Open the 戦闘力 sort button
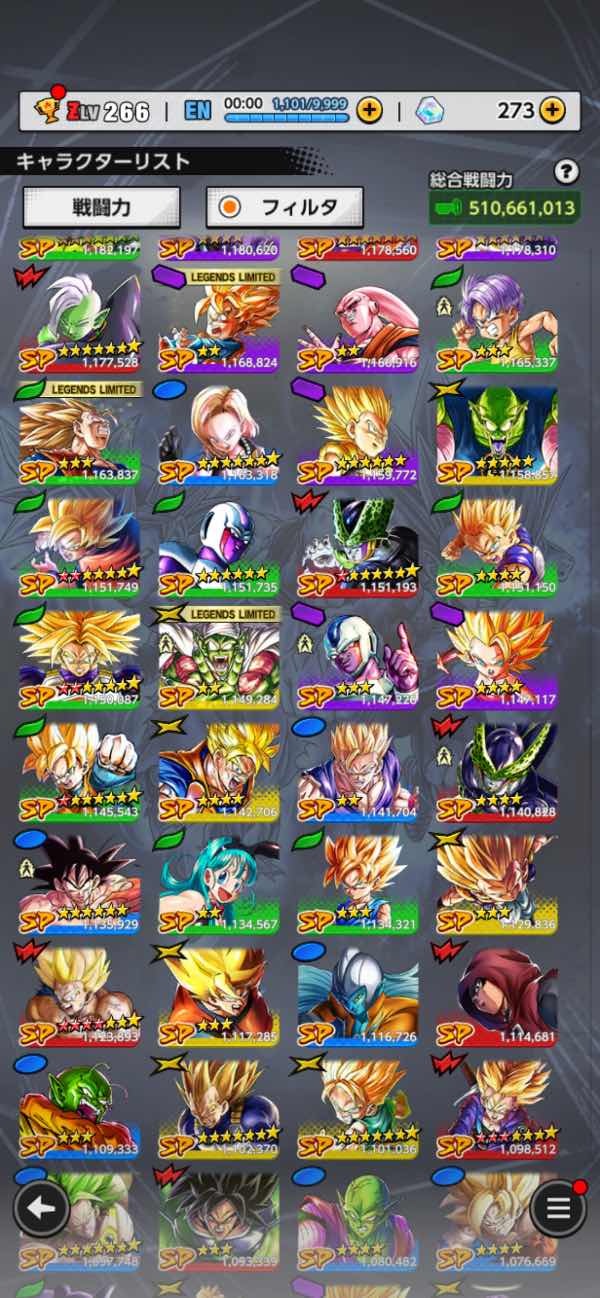The height and width of the screenshot is (1298, 600). (x=101, y=207)
